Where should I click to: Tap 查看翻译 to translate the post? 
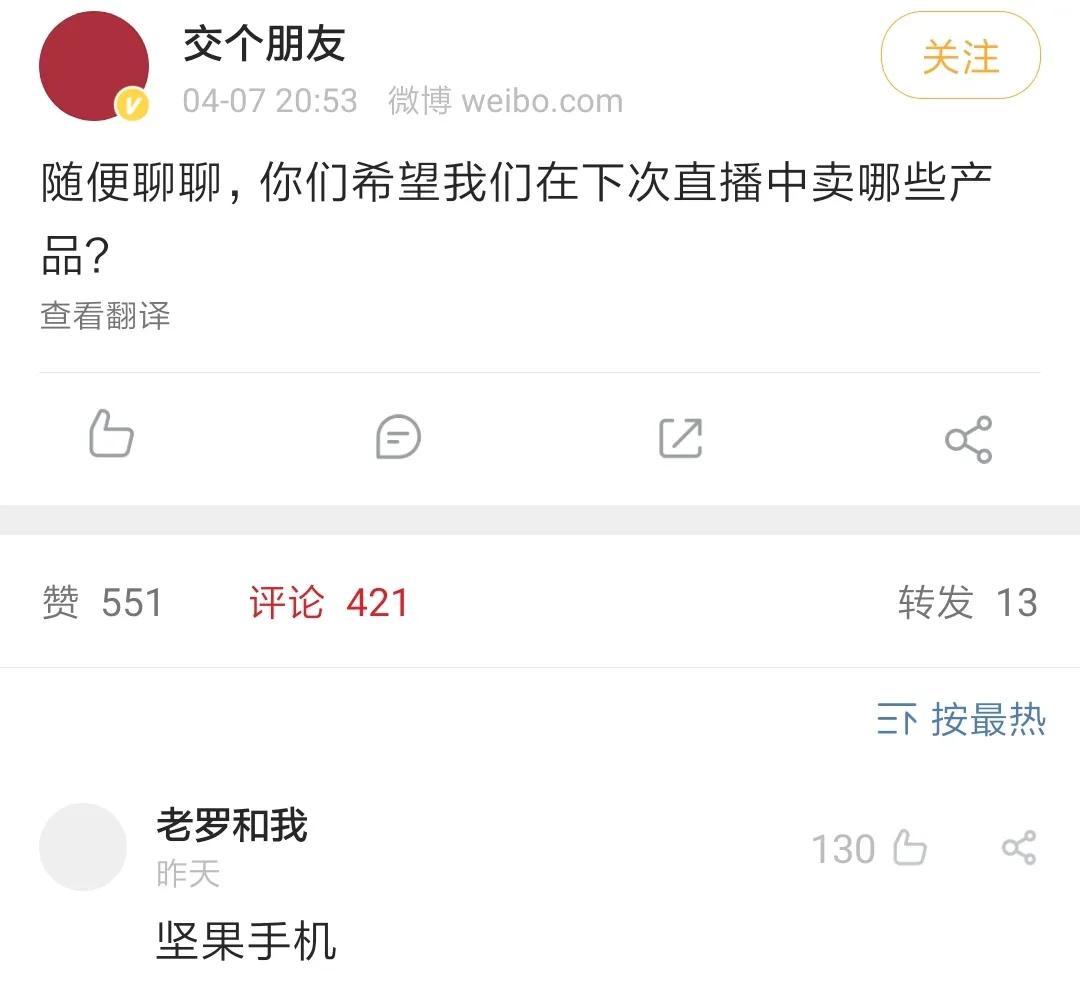105,316
